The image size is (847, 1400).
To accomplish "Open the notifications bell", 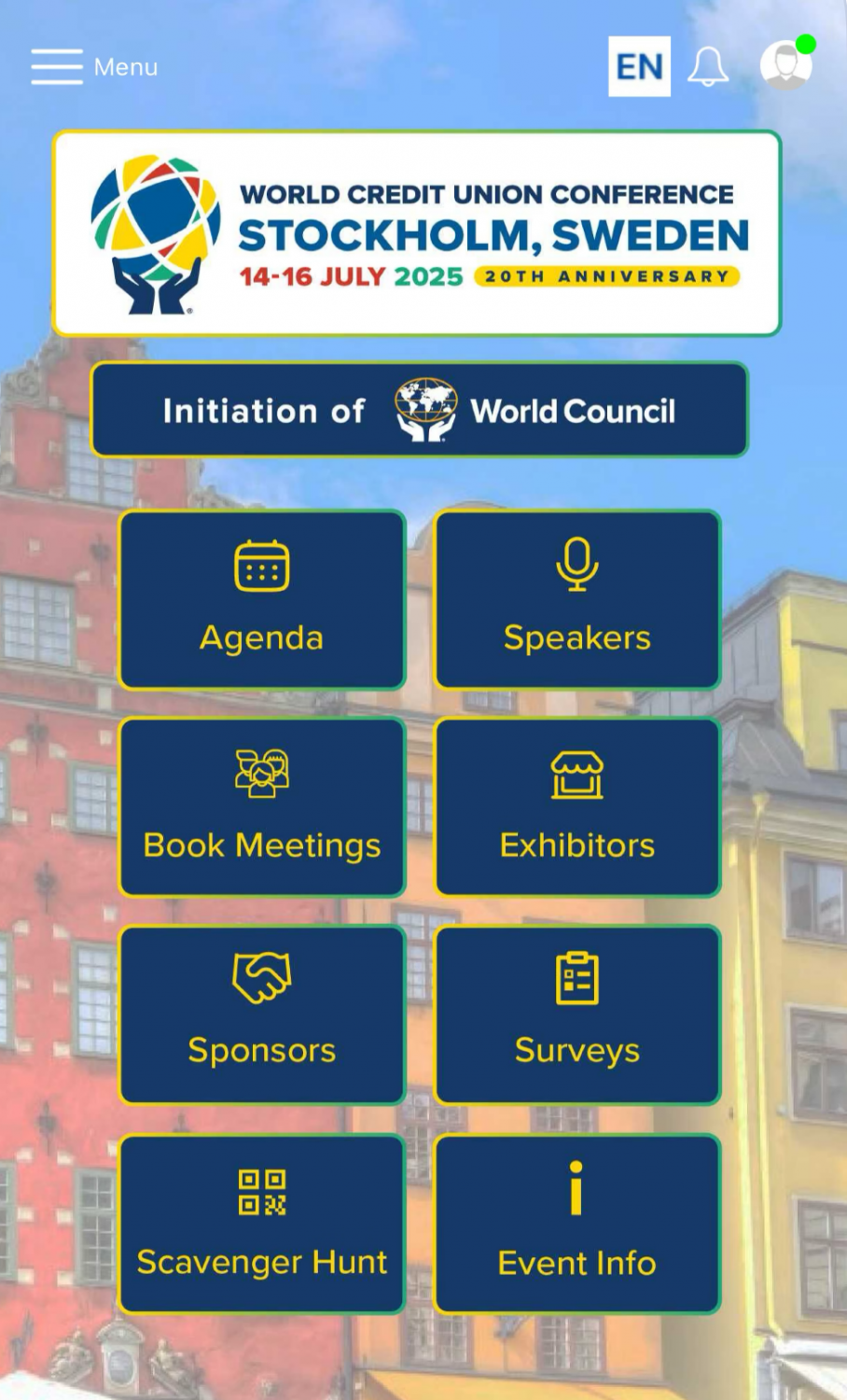I will pos(708,67).
